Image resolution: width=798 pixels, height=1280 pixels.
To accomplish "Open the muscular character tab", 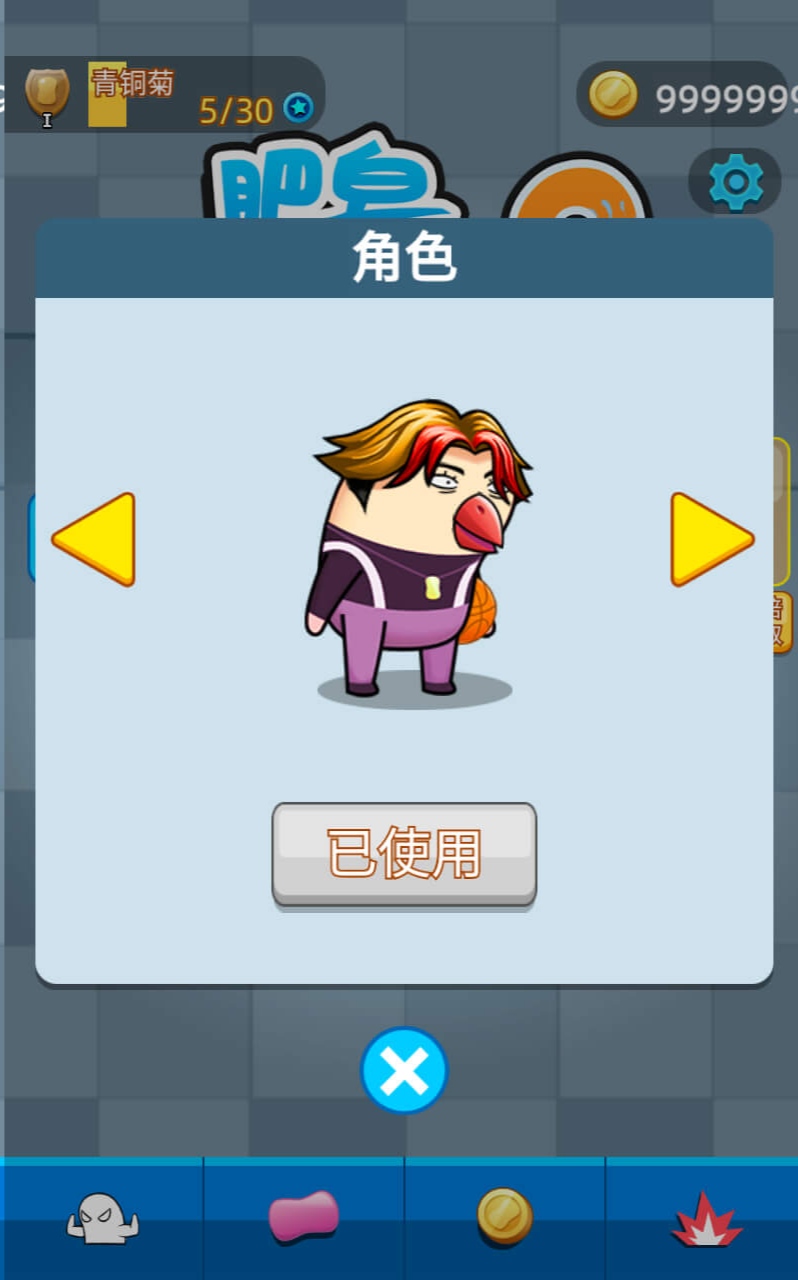I will point(103,1218).
